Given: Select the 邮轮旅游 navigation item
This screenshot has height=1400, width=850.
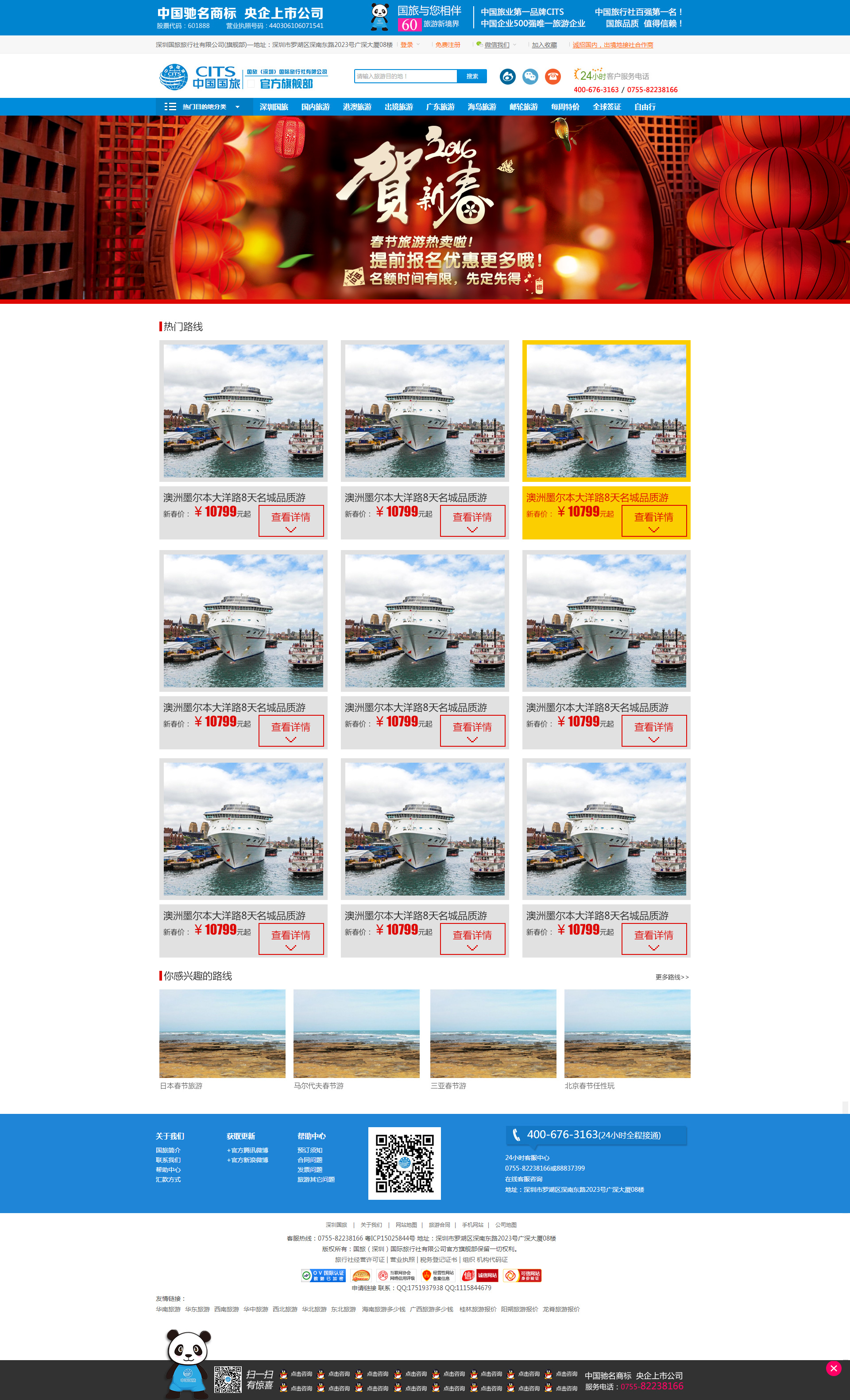Looking at the screenshot, I should coord(523,107).
